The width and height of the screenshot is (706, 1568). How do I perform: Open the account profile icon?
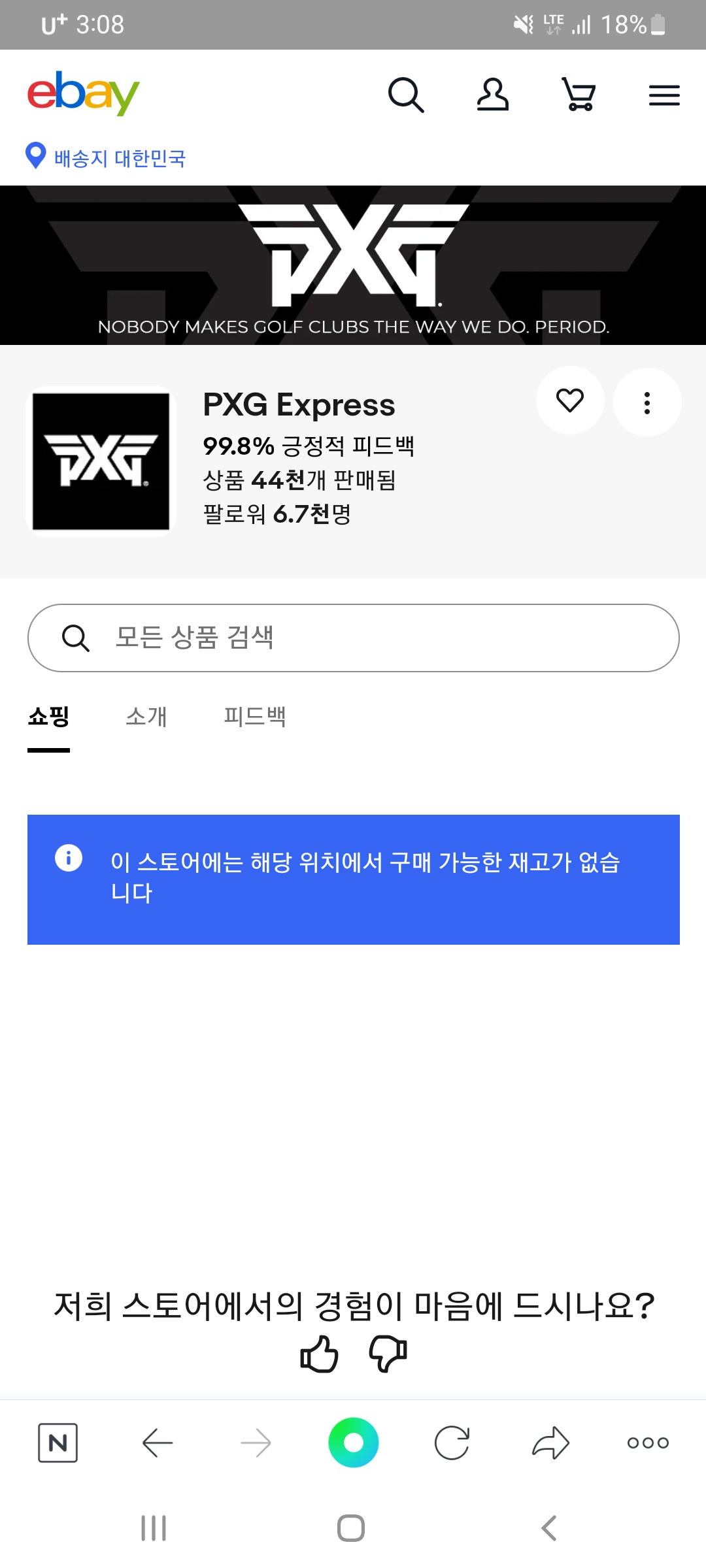point(492,95)
